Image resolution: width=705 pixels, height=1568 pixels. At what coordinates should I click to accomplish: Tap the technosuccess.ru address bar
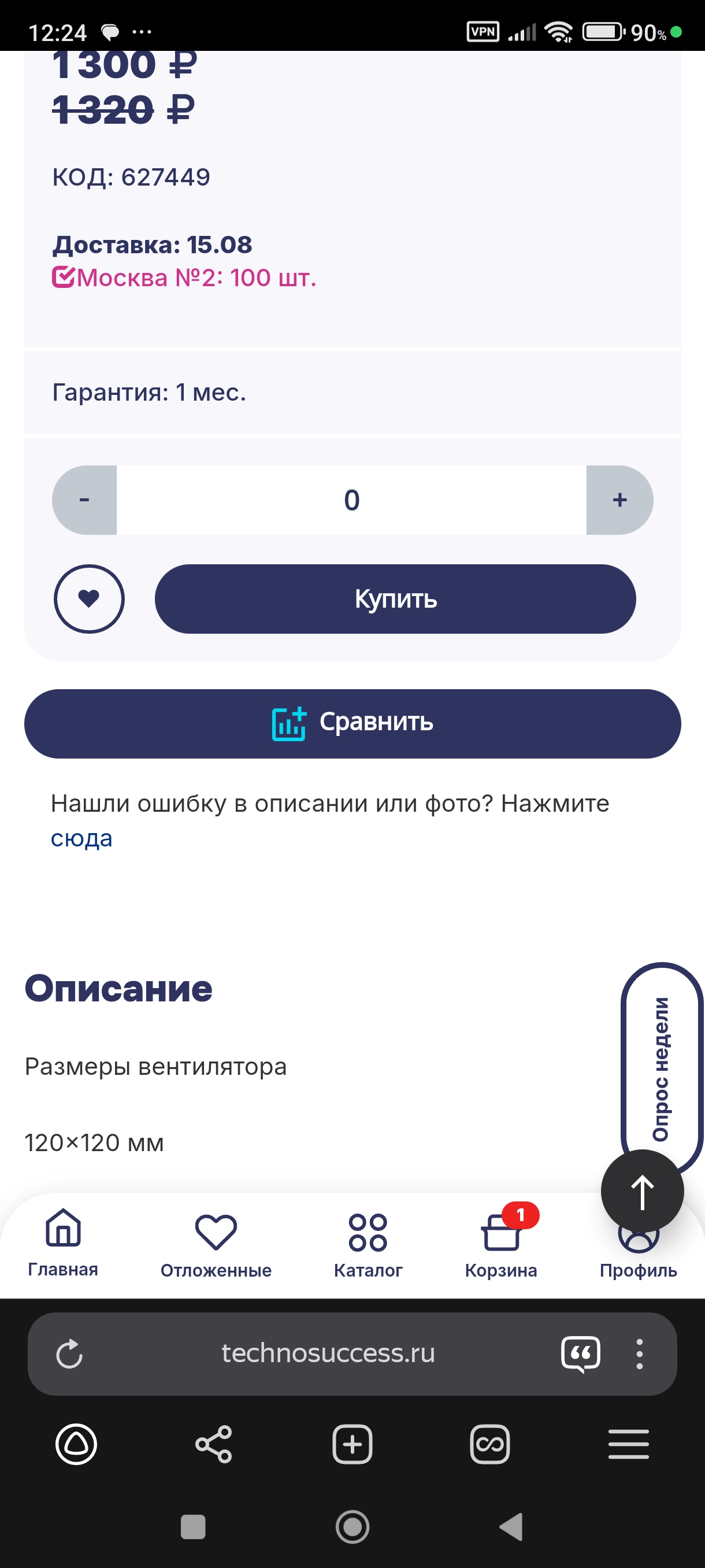tap(328, 1353)
